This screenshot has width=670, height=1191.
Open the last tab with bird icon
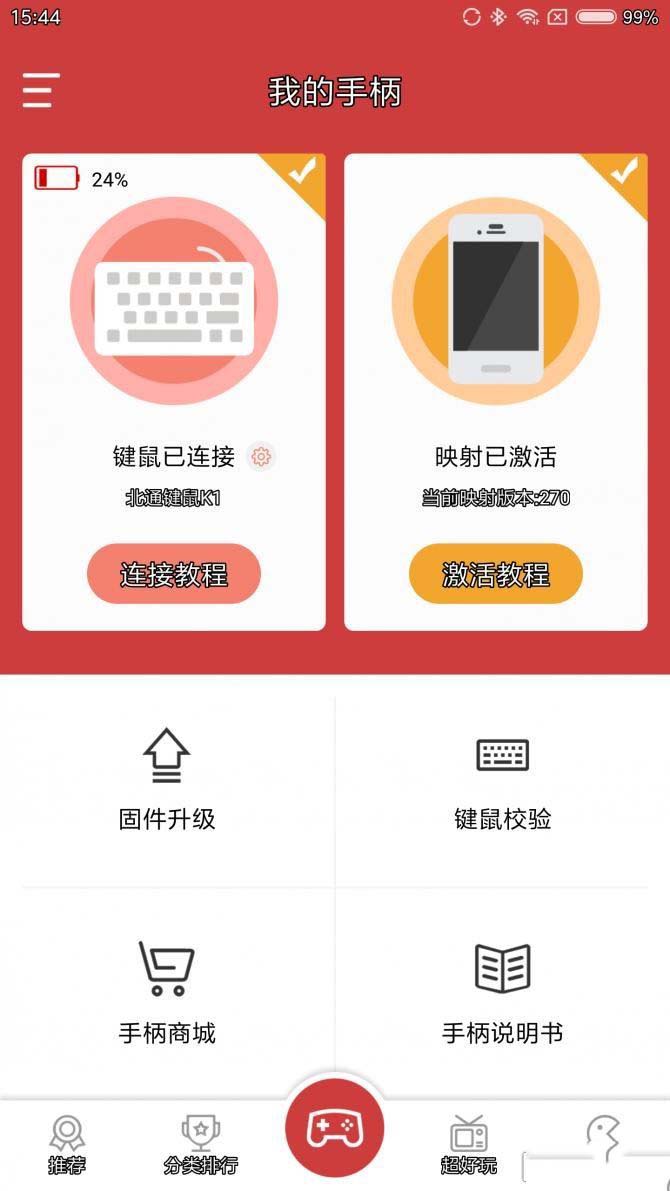click(602, 1140)
